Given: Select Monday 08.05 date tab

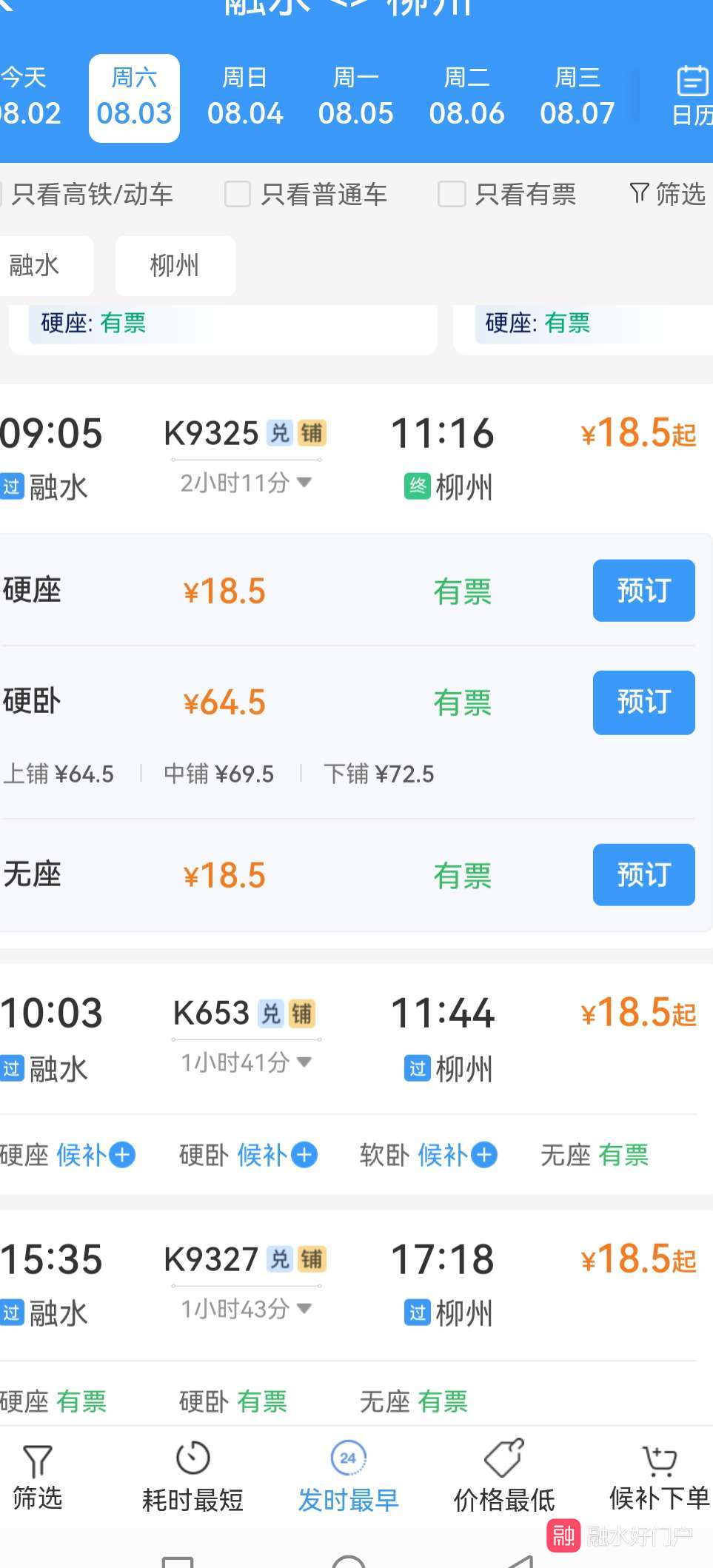Looking at the screenshot, I should coord(355,98).
